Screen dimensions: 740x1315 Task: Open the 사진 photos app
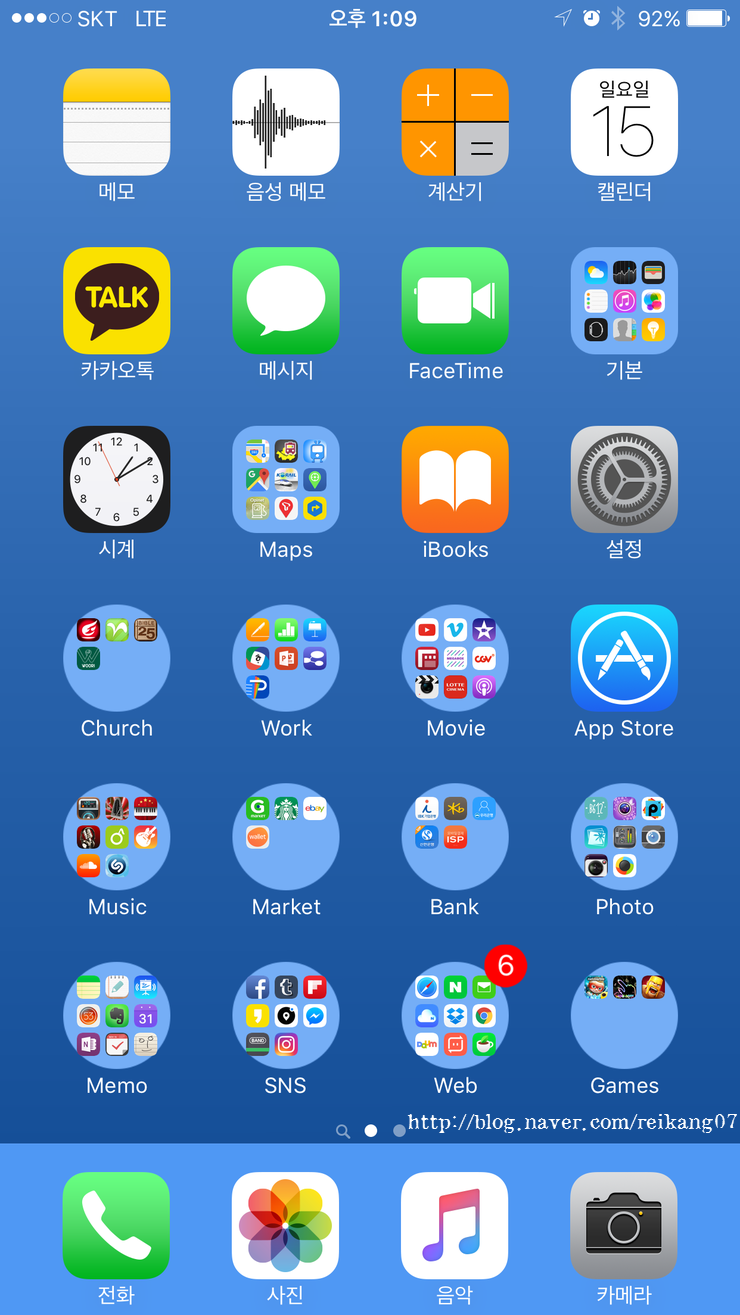pos(286,1225)
